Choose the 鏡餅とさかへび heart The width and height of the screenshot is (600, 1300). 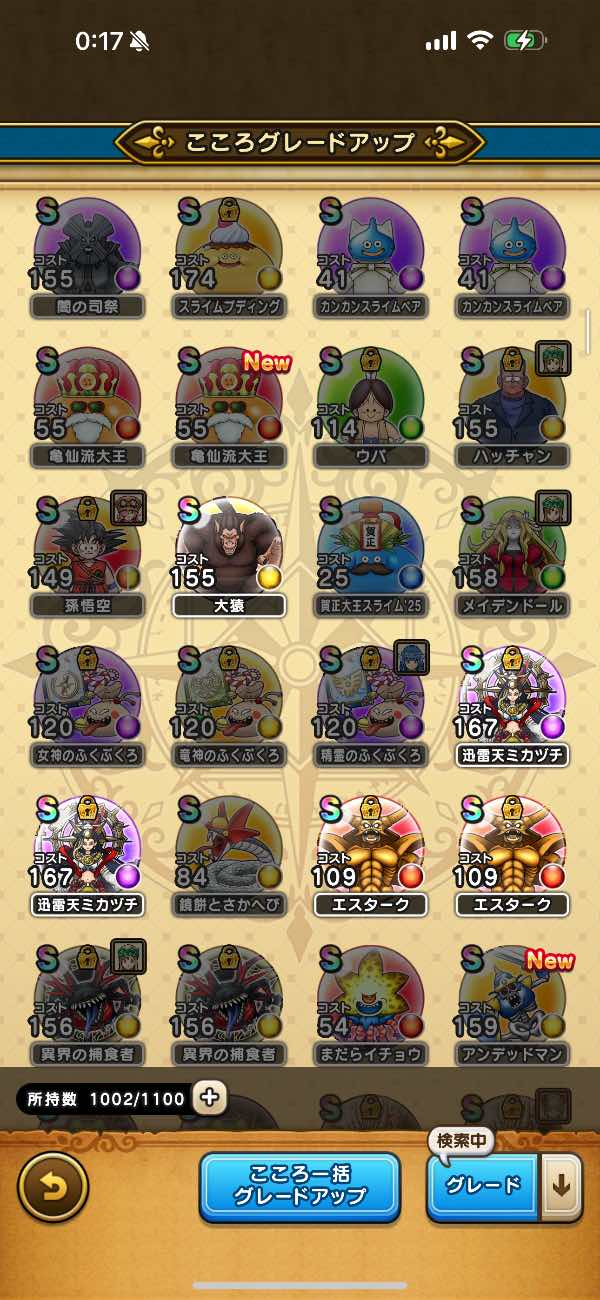tap(229, 852)
